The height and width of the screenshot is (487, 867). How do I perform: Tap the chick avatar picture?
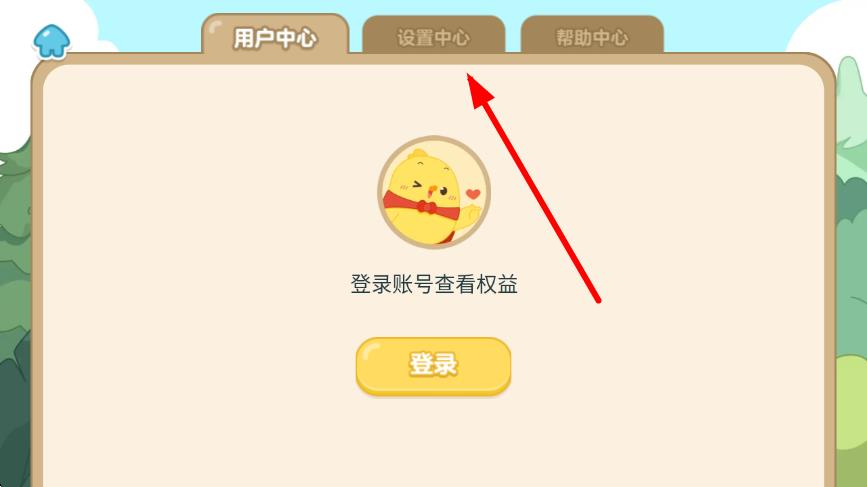point(433,192)
